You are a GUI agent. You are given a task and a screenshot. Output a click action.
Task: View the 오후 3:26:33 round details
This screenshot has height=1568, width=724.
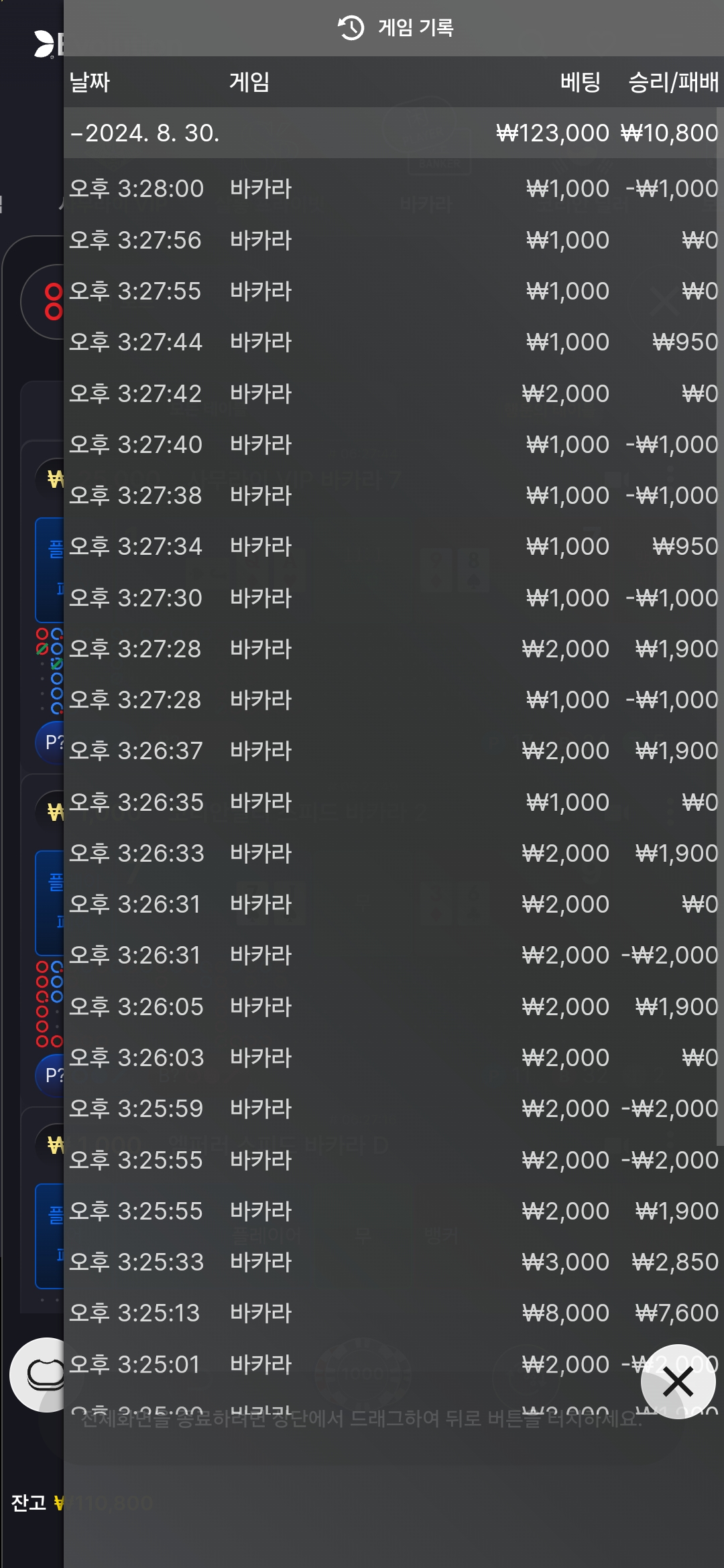[x=392, y=853]
